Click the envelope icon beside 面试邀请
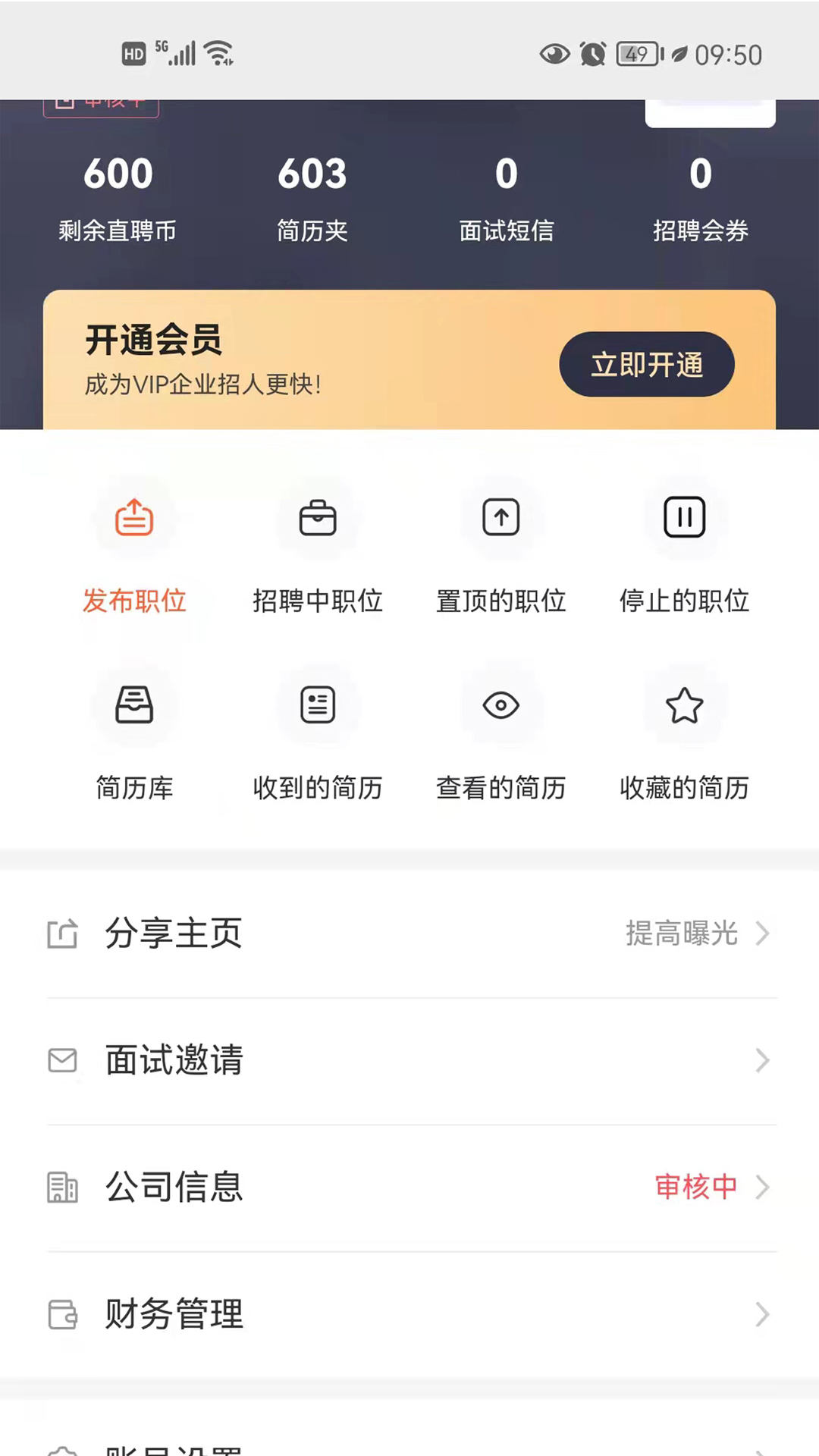This screenshot has width=819, height=1456. pyautogui.click(x=63, y=1061)
